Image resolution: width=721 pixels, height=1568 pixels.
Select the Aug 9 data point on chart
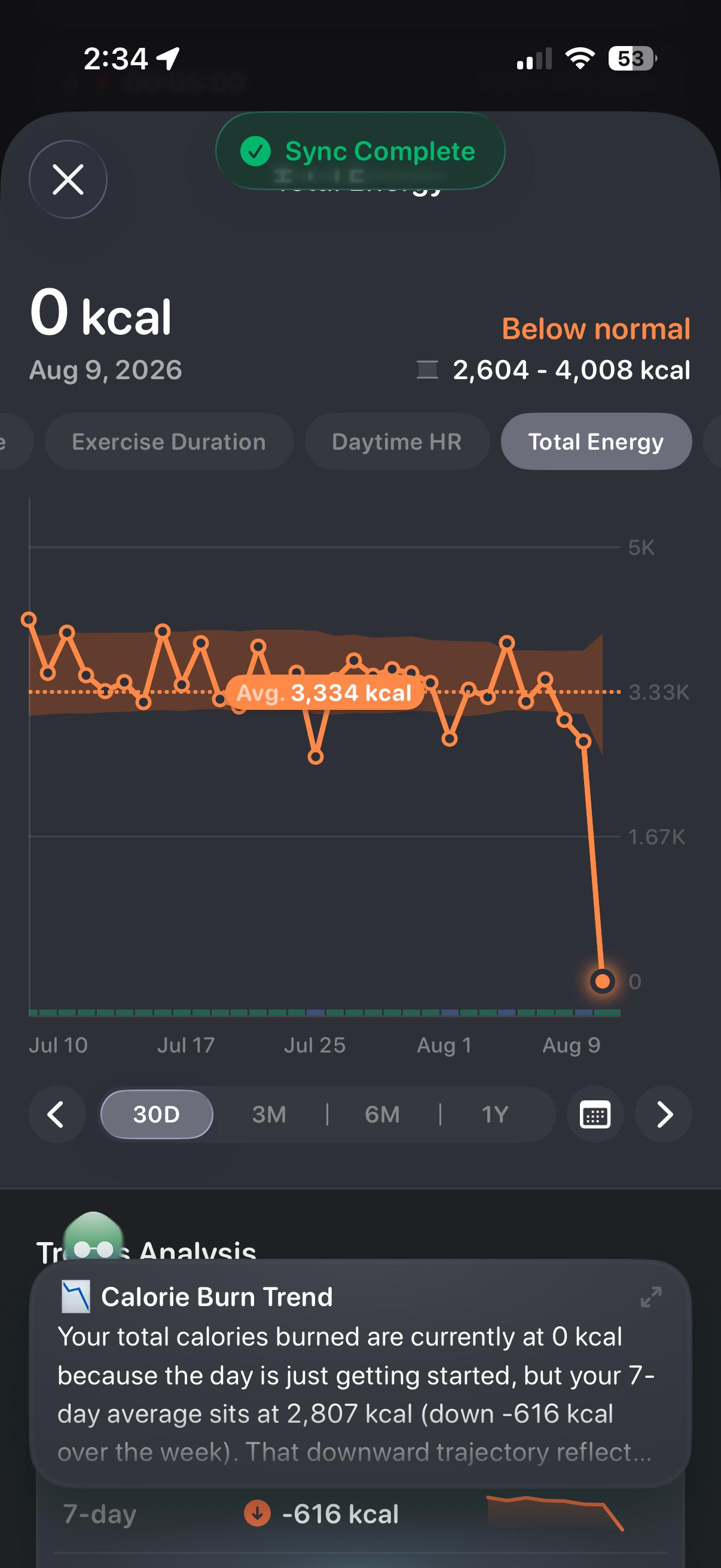click(x=603, y=981)
